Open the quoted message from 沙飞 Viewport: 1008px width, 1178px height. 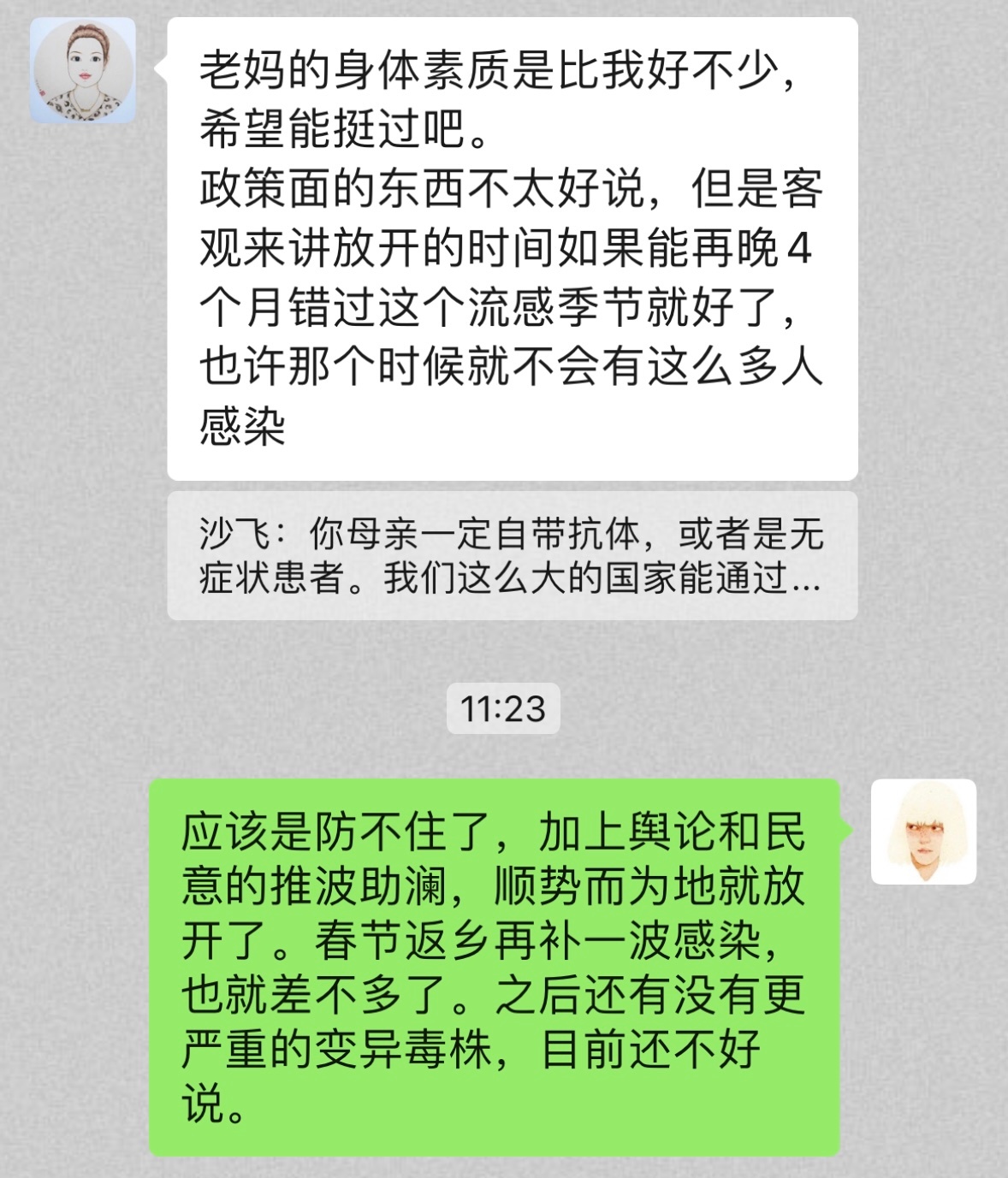(512, 555)
